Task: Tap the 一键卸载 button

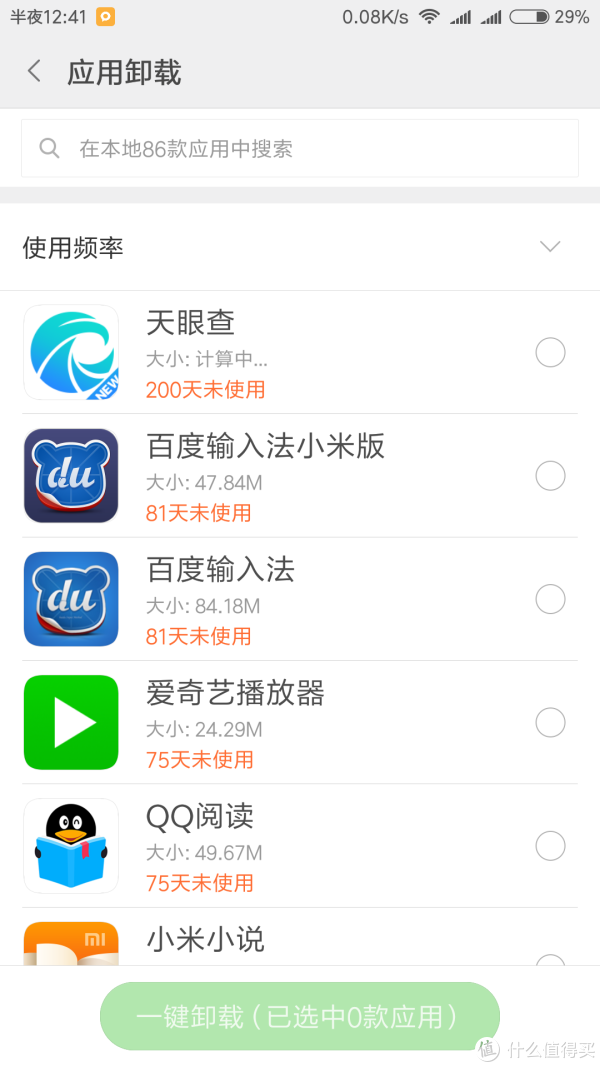Action: pos(299,1017)
